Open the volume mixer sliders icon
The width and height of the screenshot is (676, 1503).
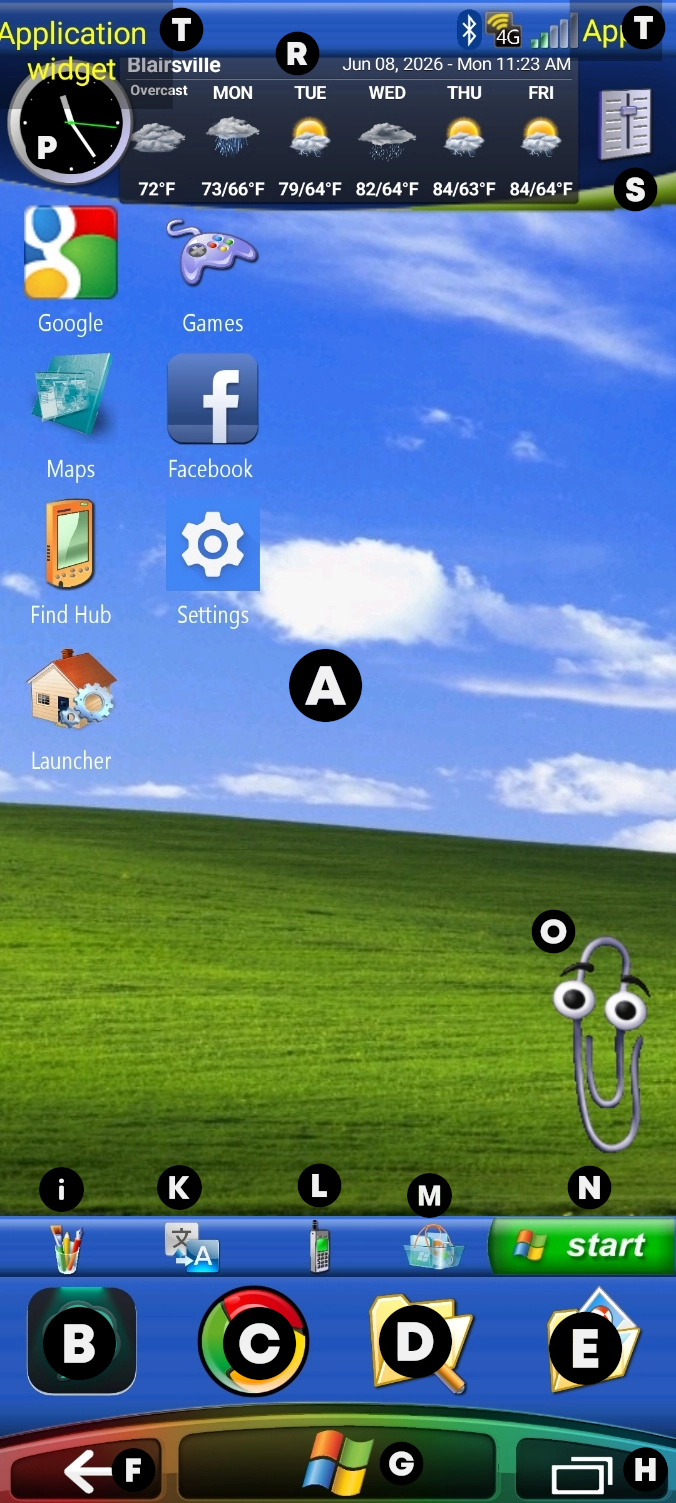(625, 124)
